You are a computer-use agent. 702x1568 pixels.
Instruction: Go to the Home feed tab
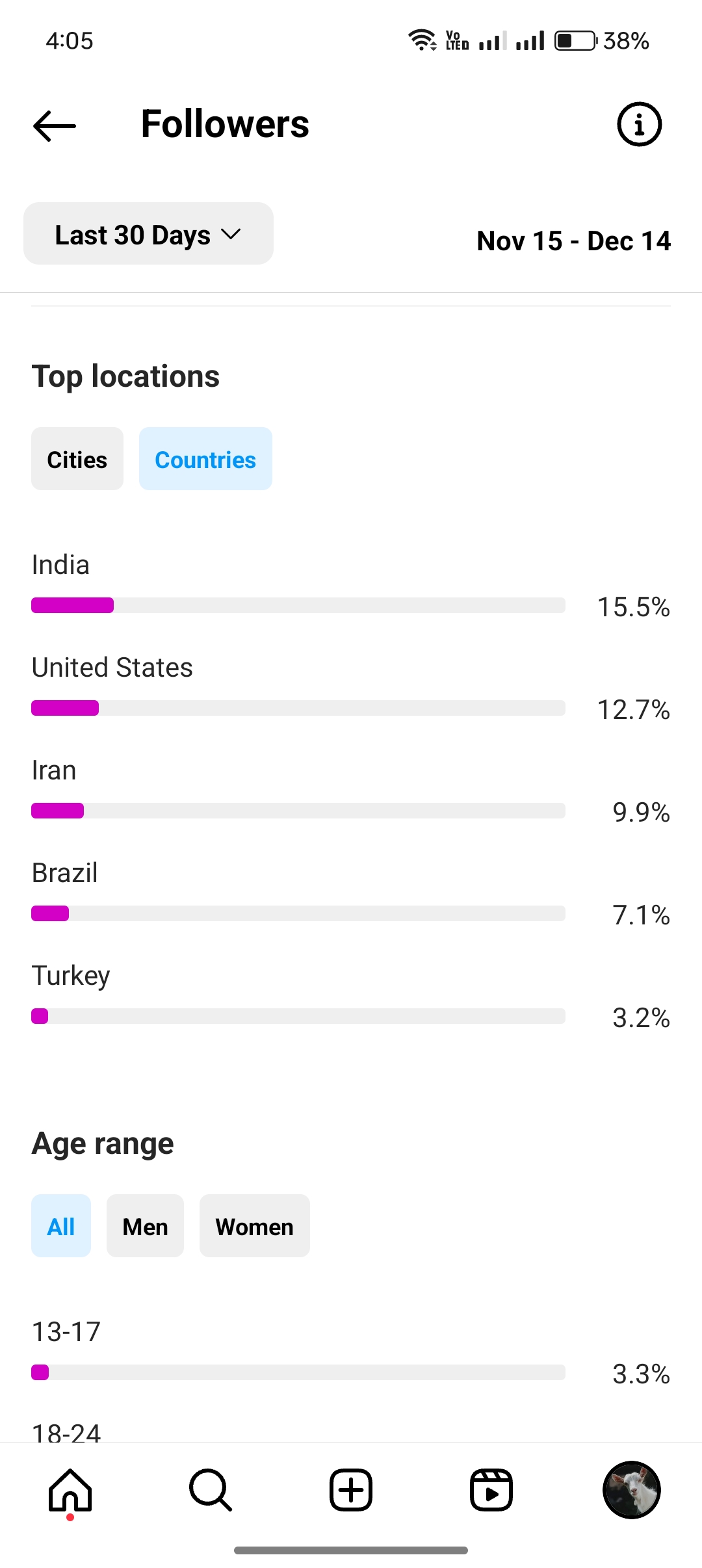point(70,1491)
